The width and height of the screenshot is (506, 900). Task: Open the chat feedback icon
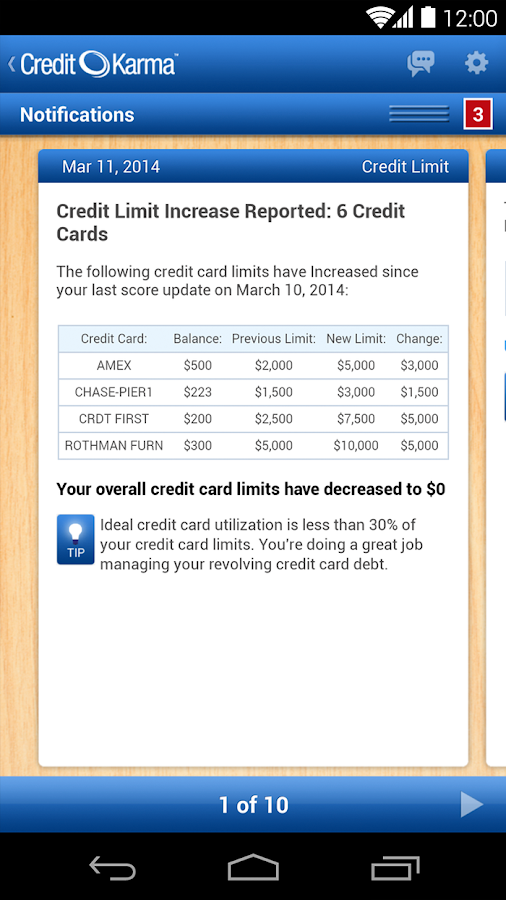(421, 63)
